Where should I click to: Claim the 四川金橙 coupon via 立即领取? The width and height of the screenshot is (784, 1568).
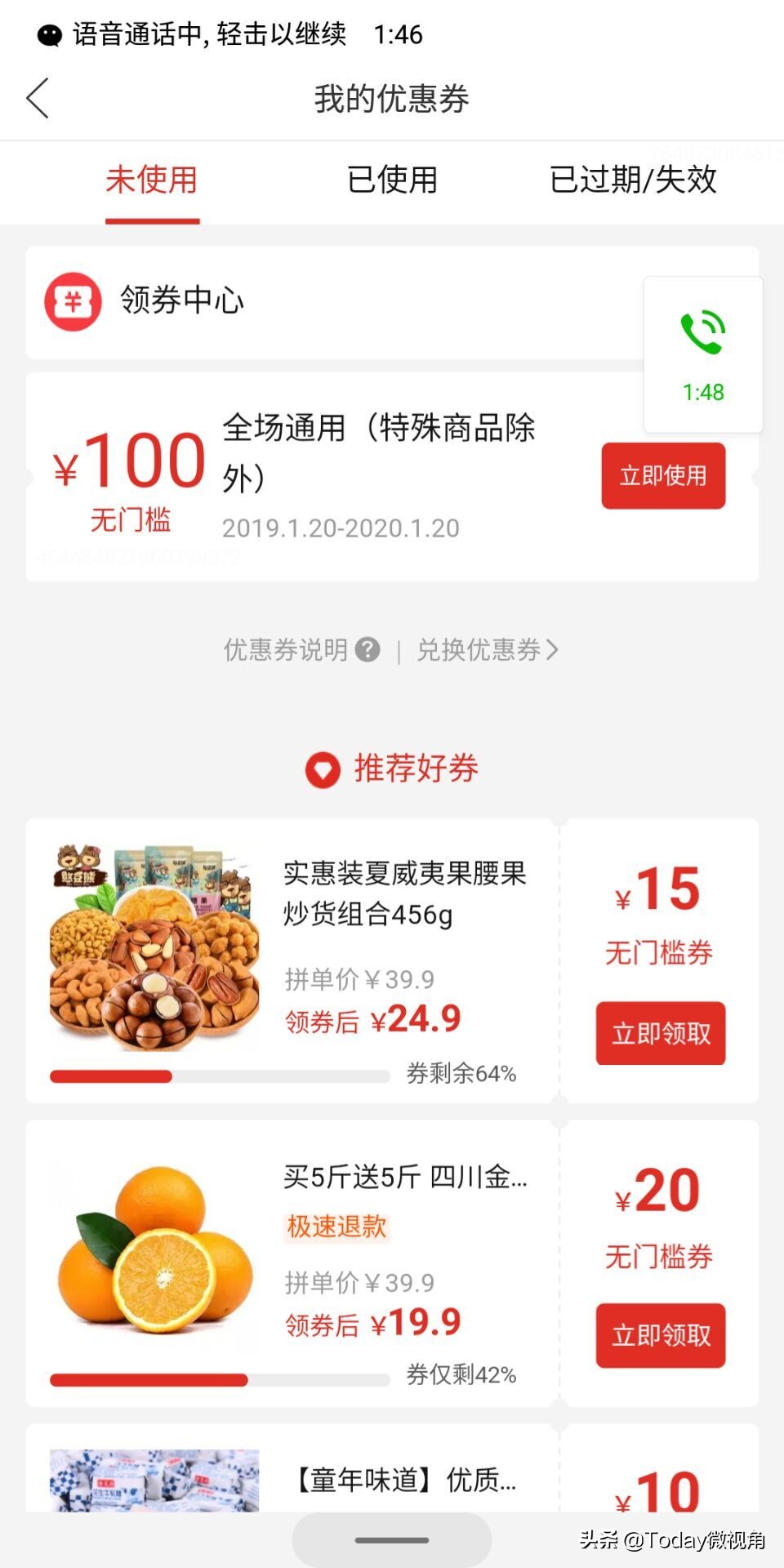pyautogui.click(x=660, y=1336)
